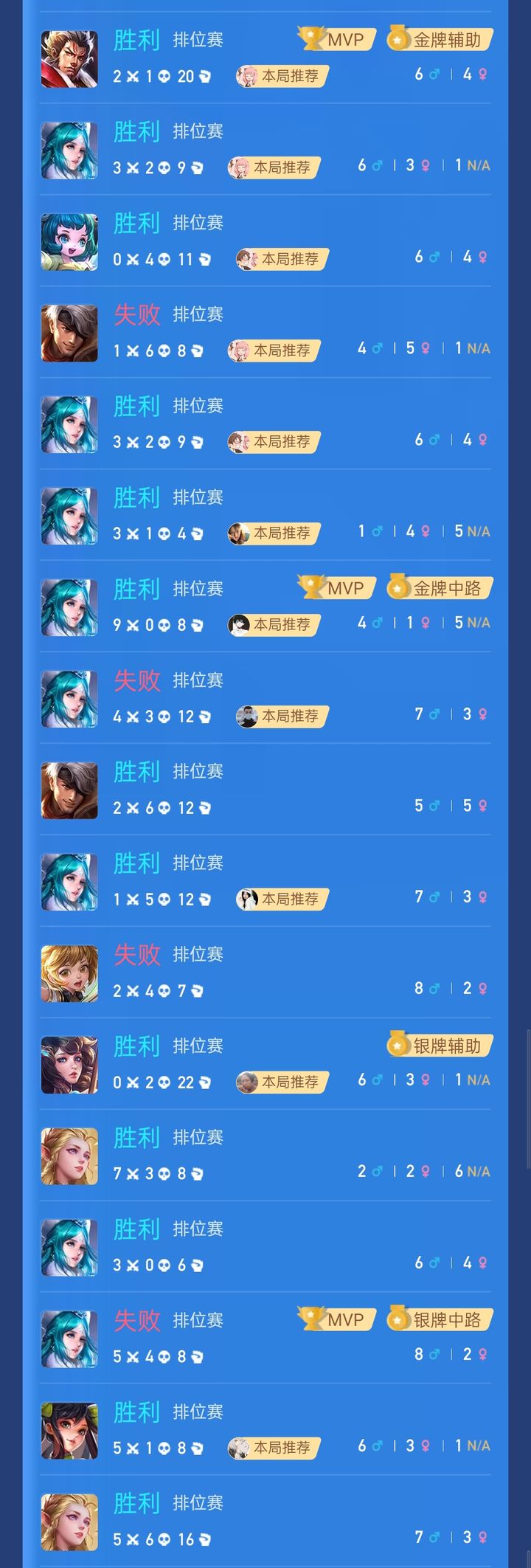
Task: Open the 银牌辅助 match with 0/2/22
Action: (x=265, y=1064)
